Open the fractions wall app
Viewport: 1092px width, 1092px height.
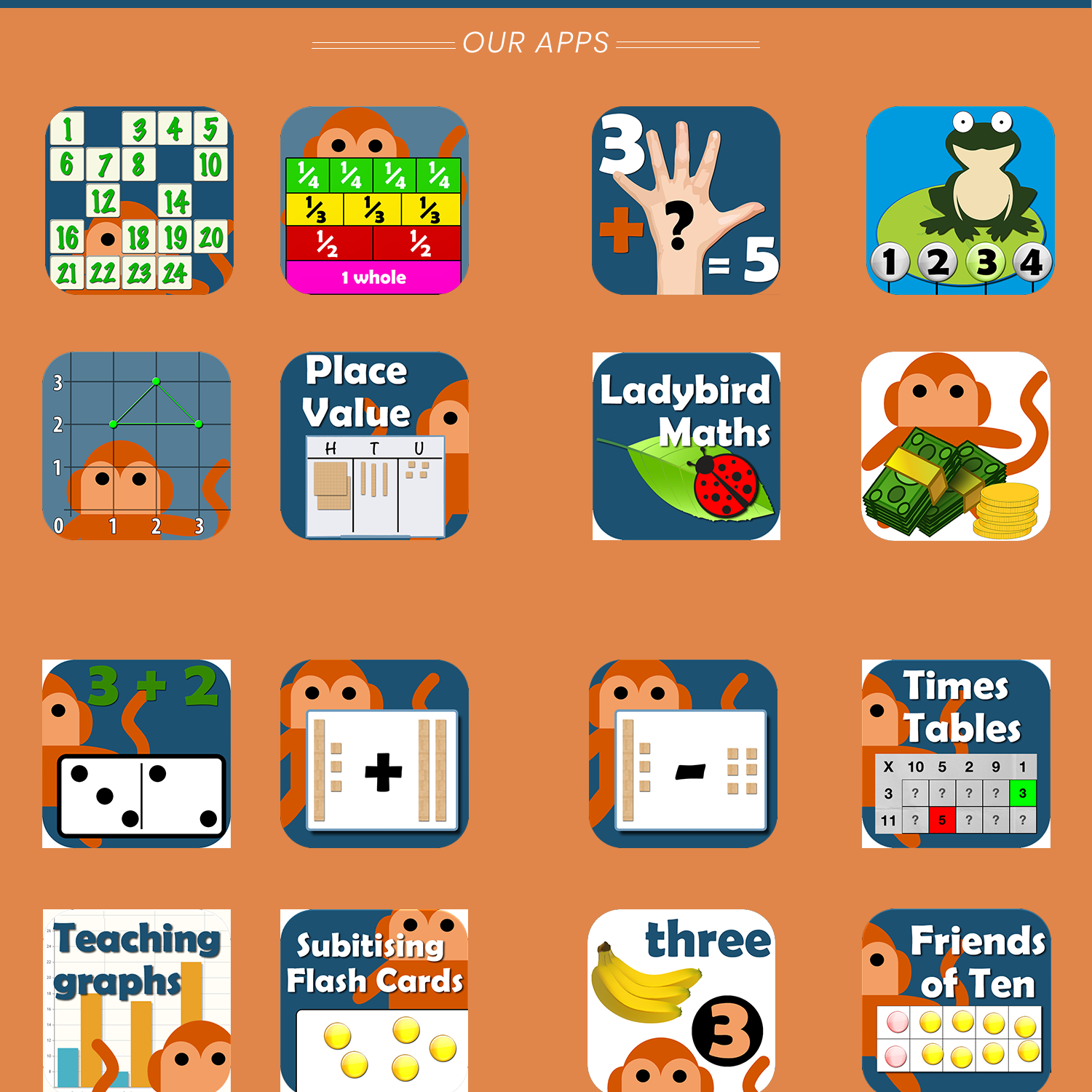coord(374,201)
